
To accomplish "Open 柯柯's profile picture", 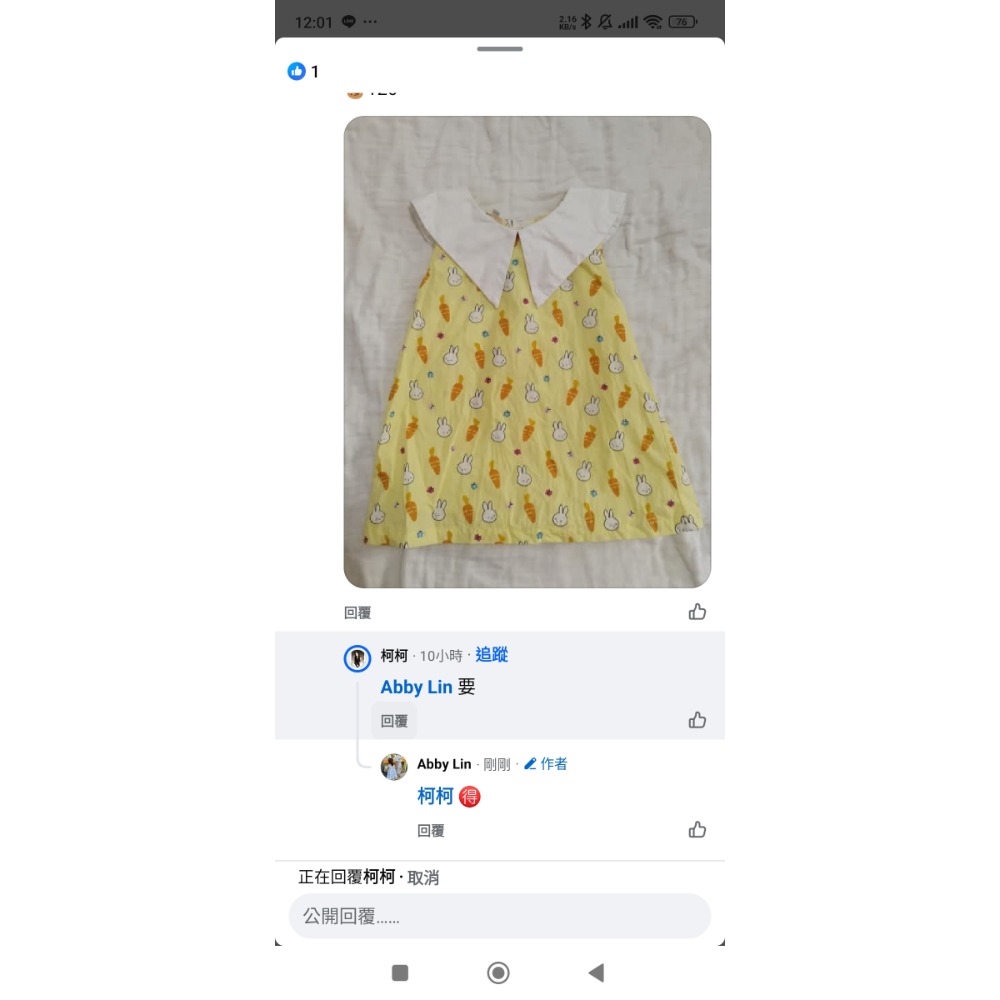I will (357, 658).
